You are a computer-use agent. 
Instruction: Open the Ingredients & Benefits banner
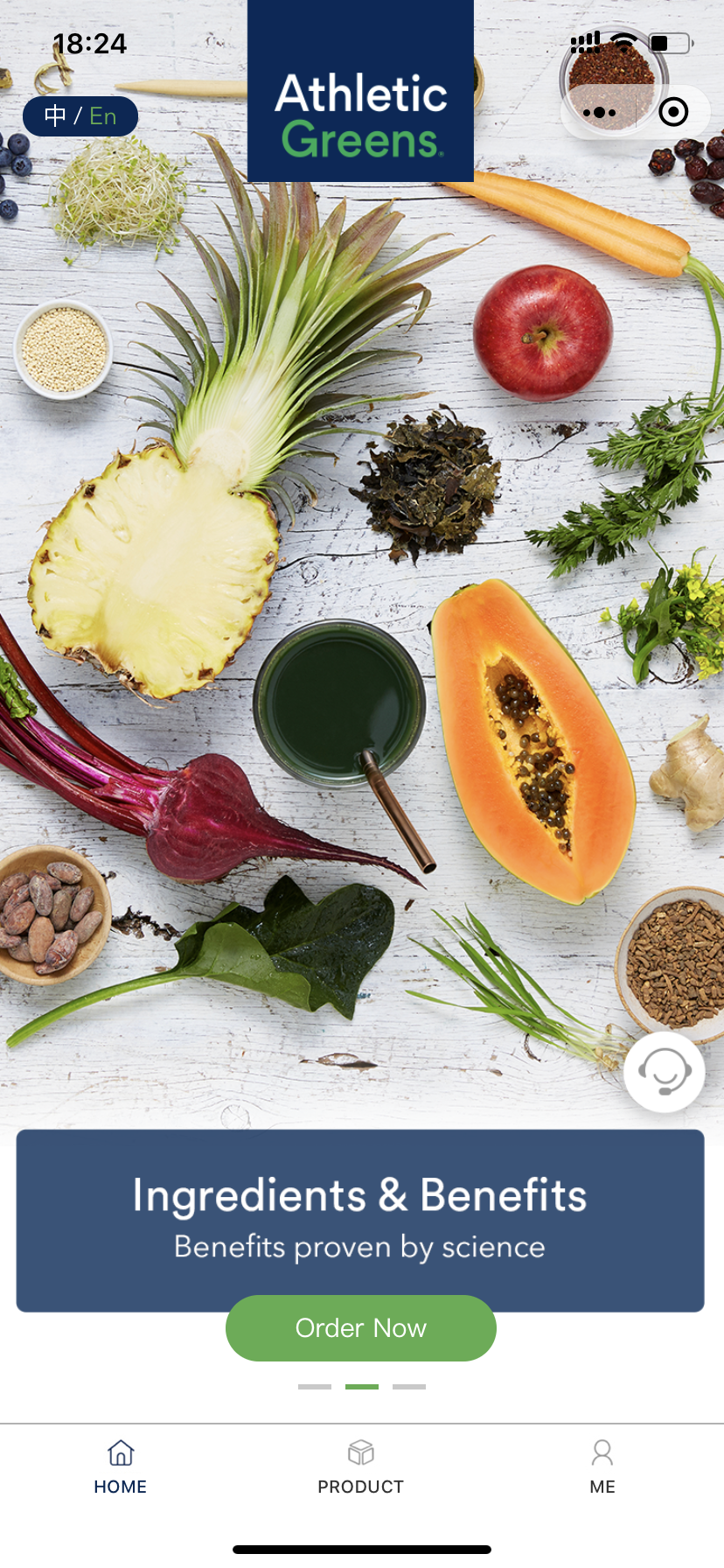360,1220
